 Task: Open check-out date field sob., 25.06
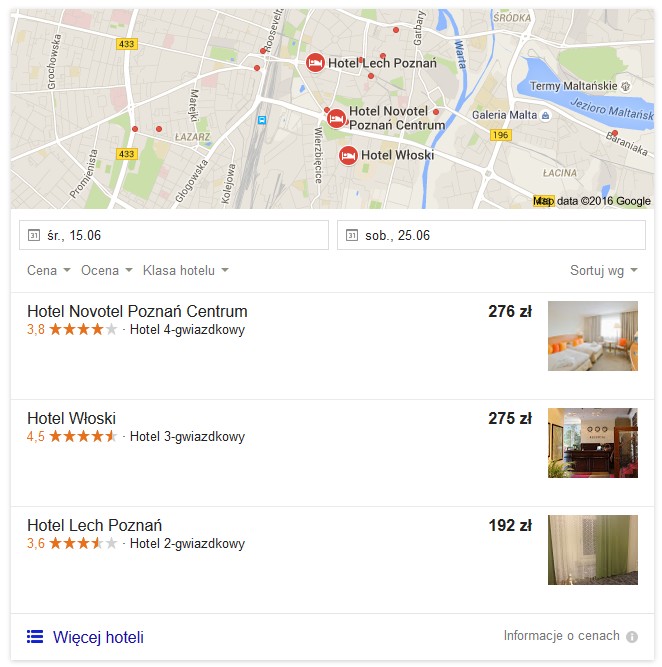tap(491, 235)
